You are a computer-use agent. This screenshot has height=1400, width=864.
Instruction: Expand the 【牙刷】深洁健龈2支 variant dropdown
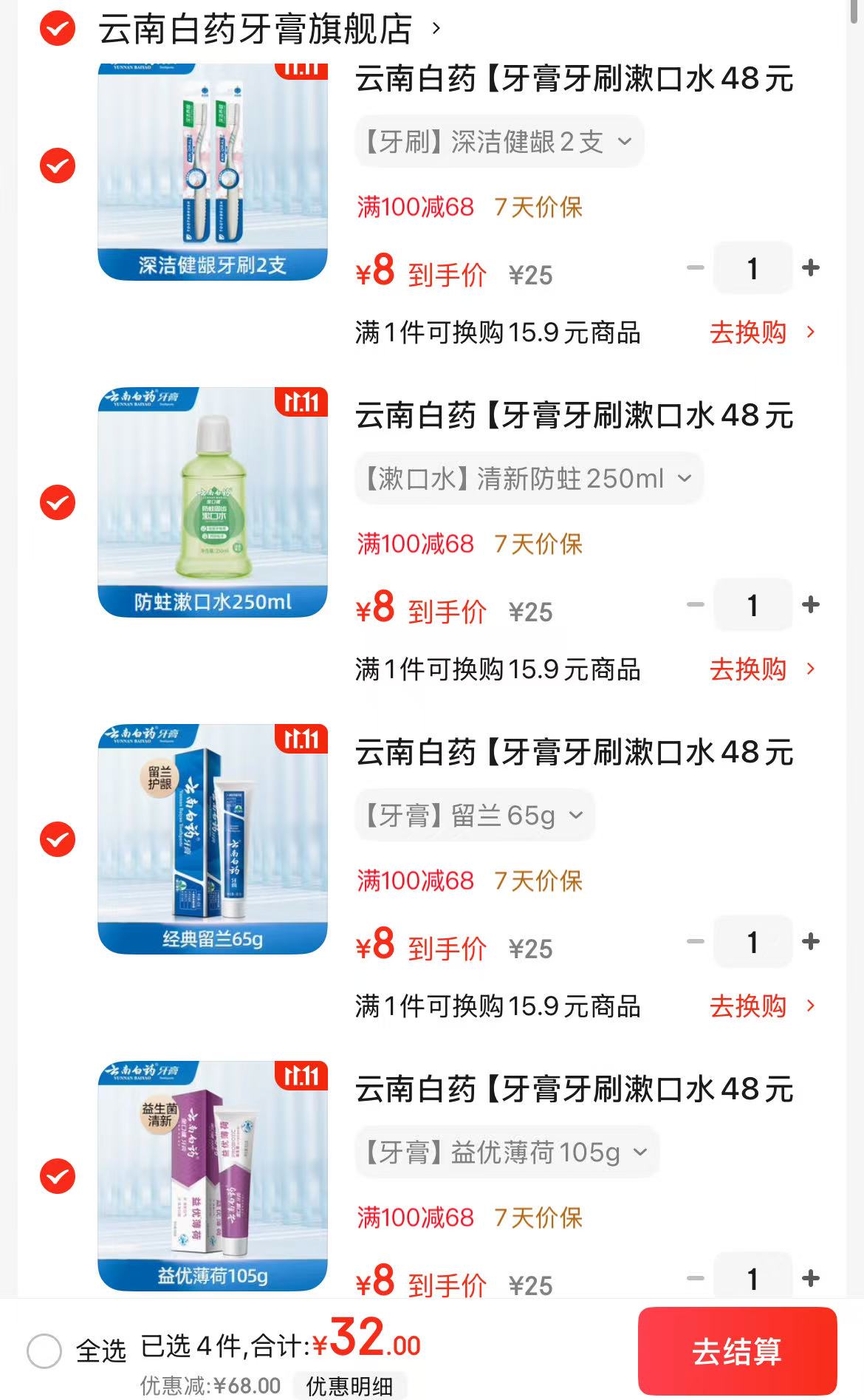499,141
